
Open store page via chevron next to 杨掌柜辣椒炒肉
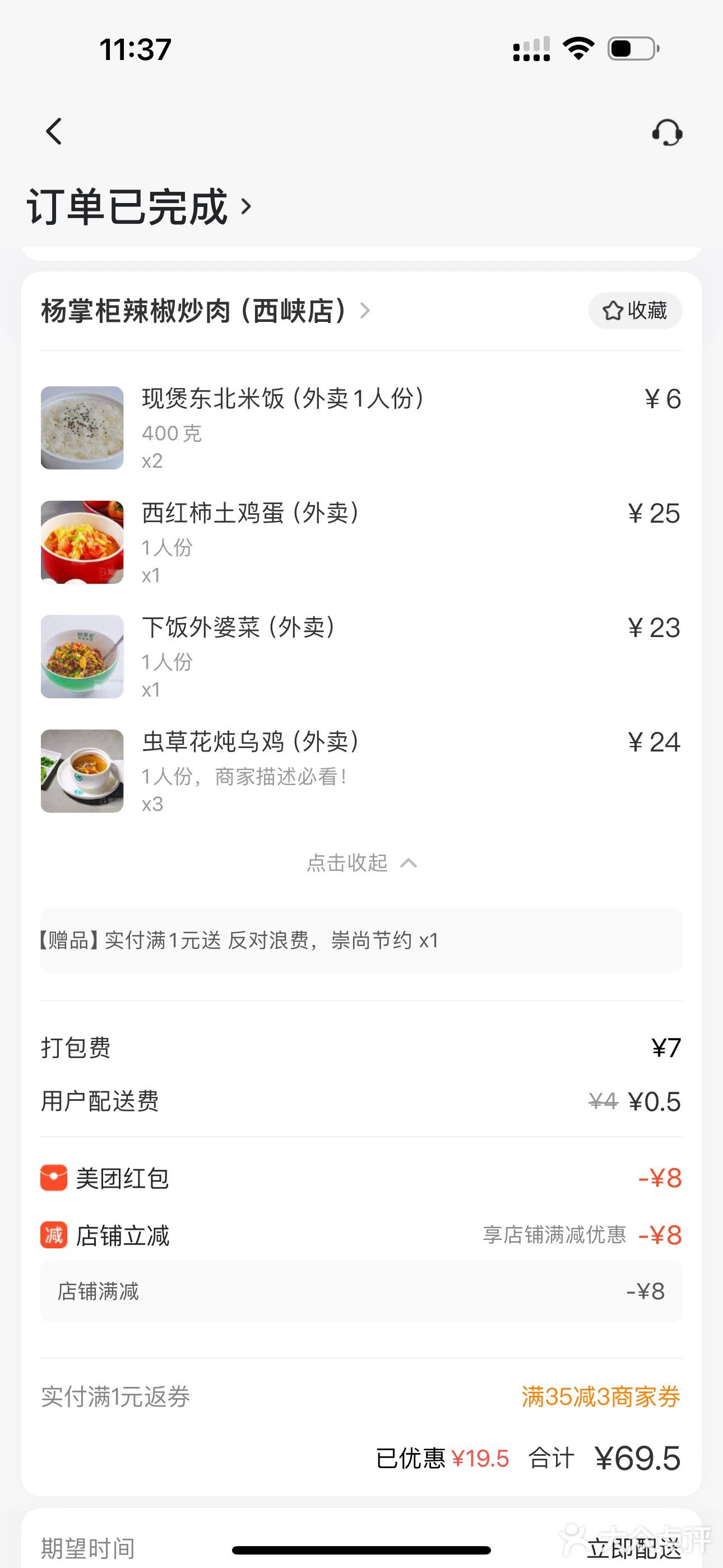point(366,311)
